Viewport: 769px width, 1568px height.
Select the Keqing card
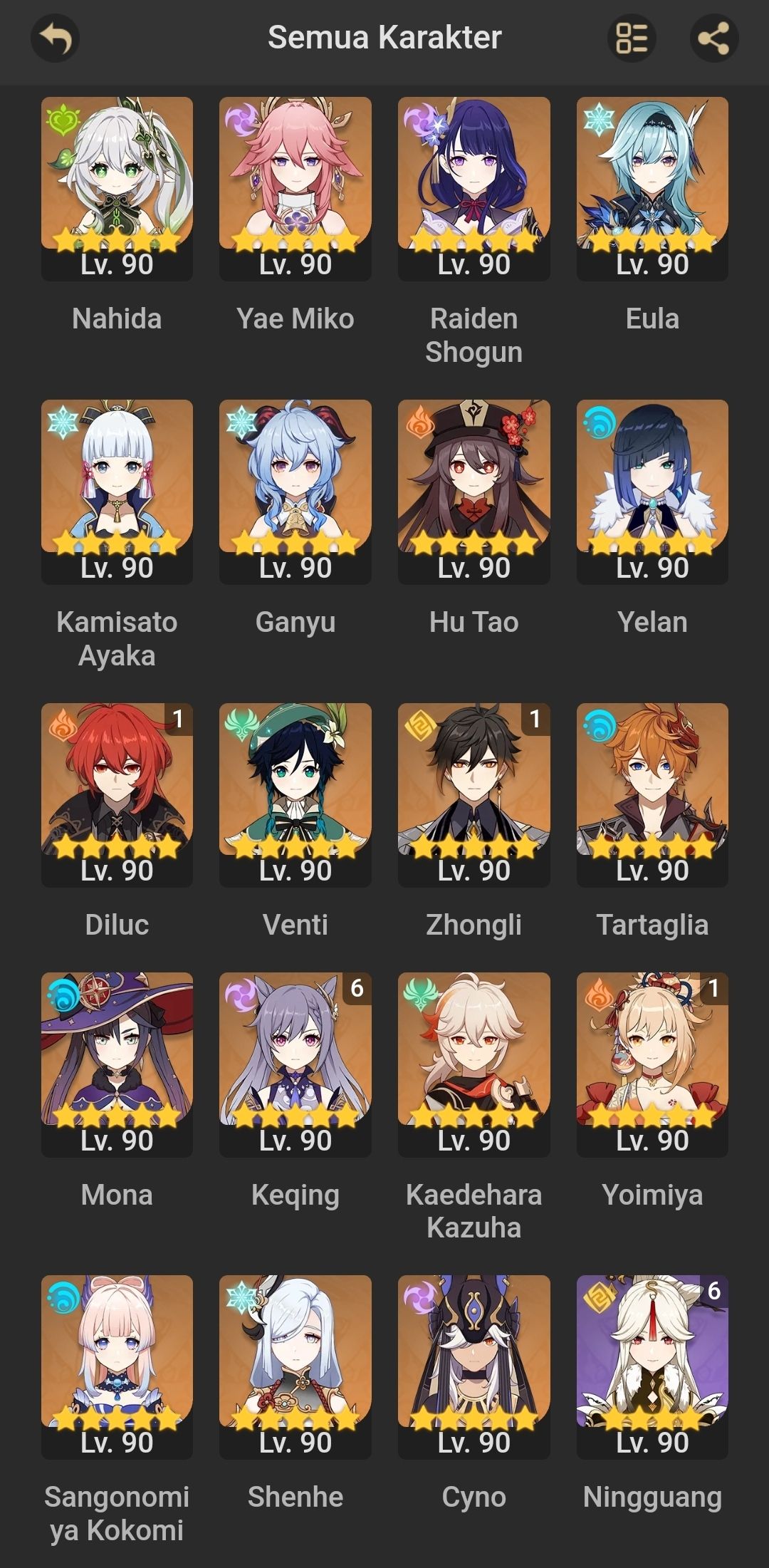(295, 1064)
